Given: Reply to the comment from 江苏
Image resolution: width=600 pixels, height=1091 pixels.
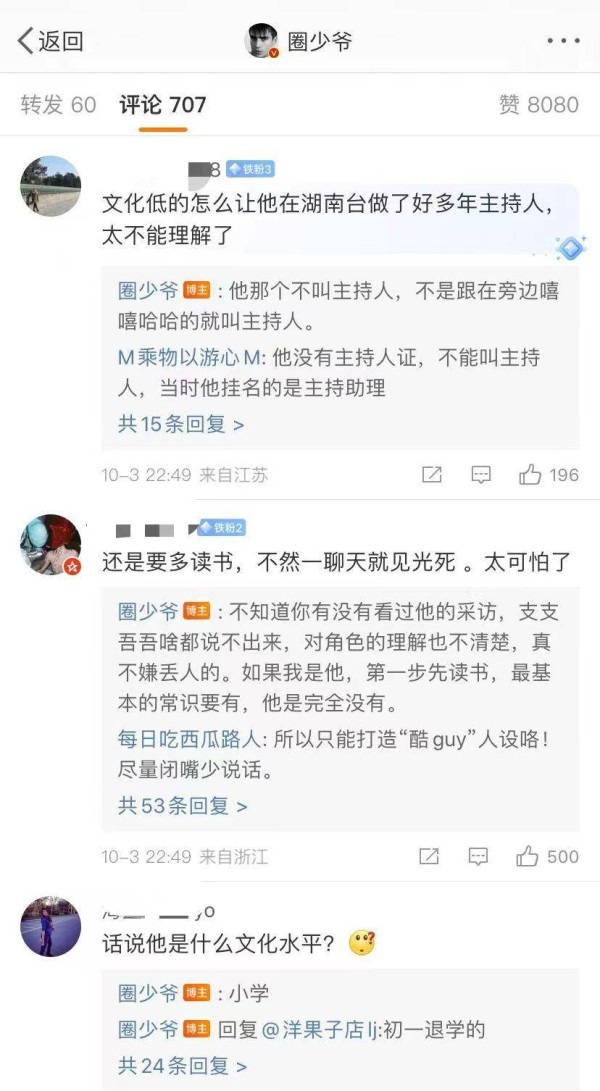Looking at the screenshot, I should tap(481, 475).
